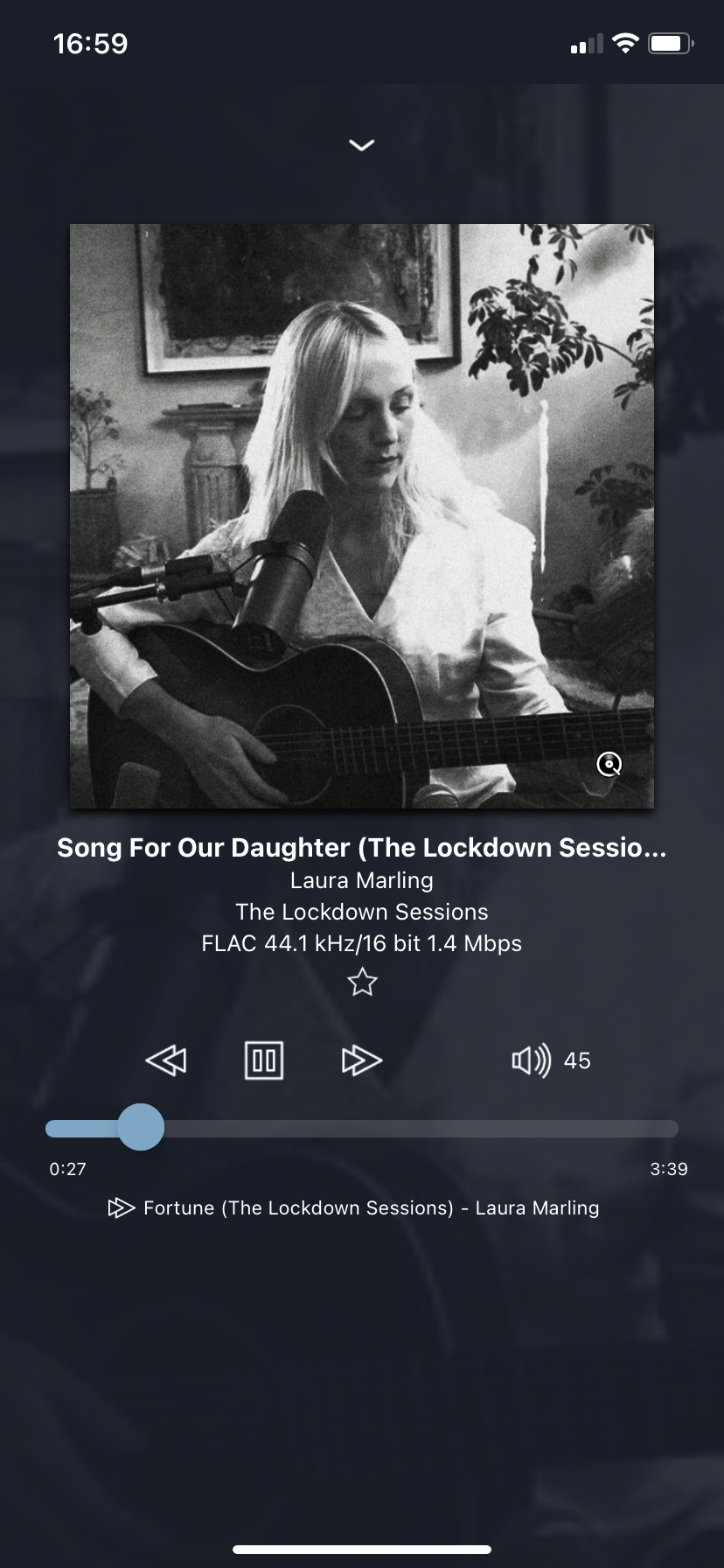Skip to the next track
The image size is (724, 1568).
pyautogui.click(x=361, y=1060)
